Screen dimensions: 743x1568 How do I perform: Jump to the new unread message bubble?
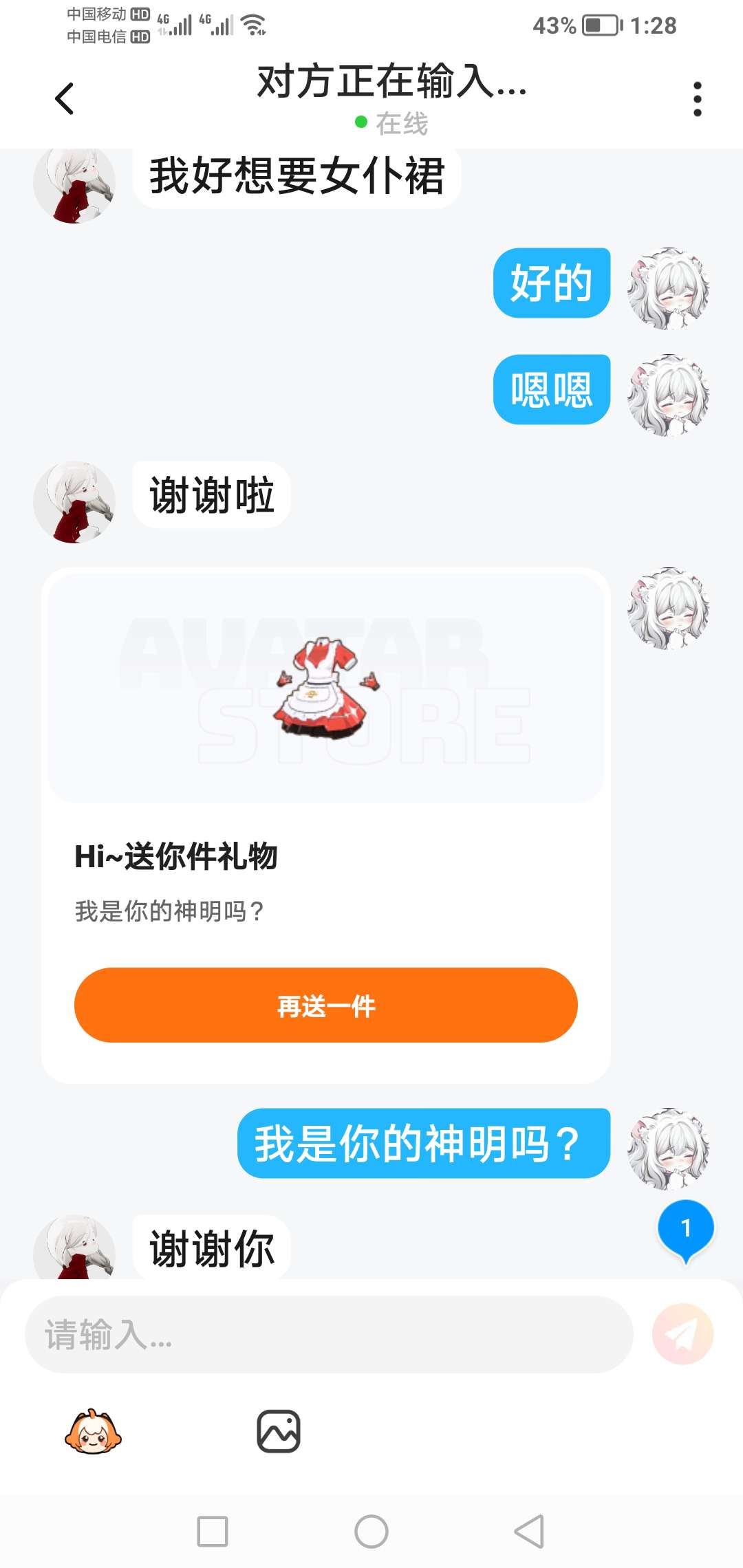[x=686, y=1230]
